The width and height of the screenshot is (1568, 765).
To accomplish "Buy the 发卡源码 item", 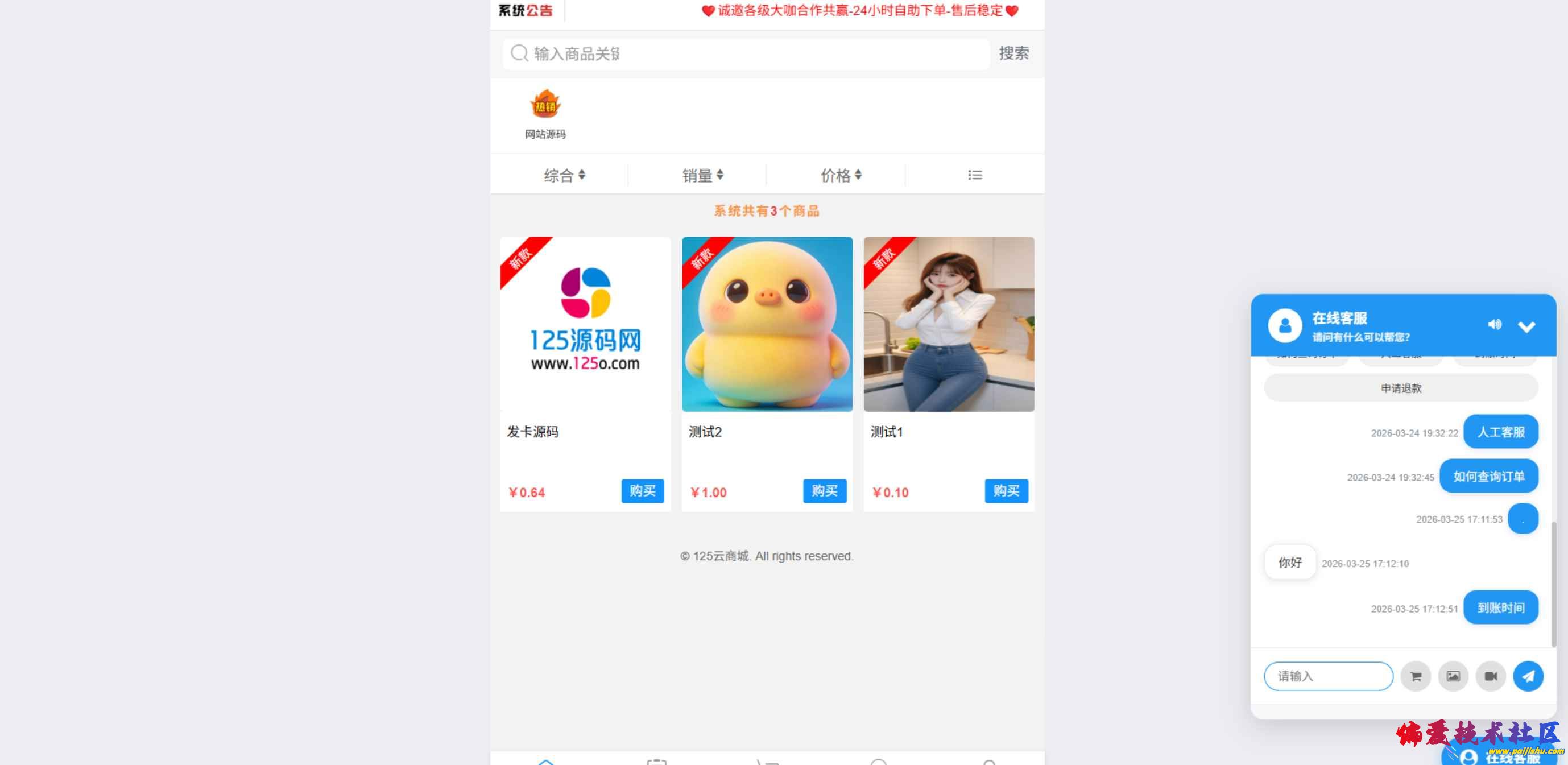I will (642, 490).
